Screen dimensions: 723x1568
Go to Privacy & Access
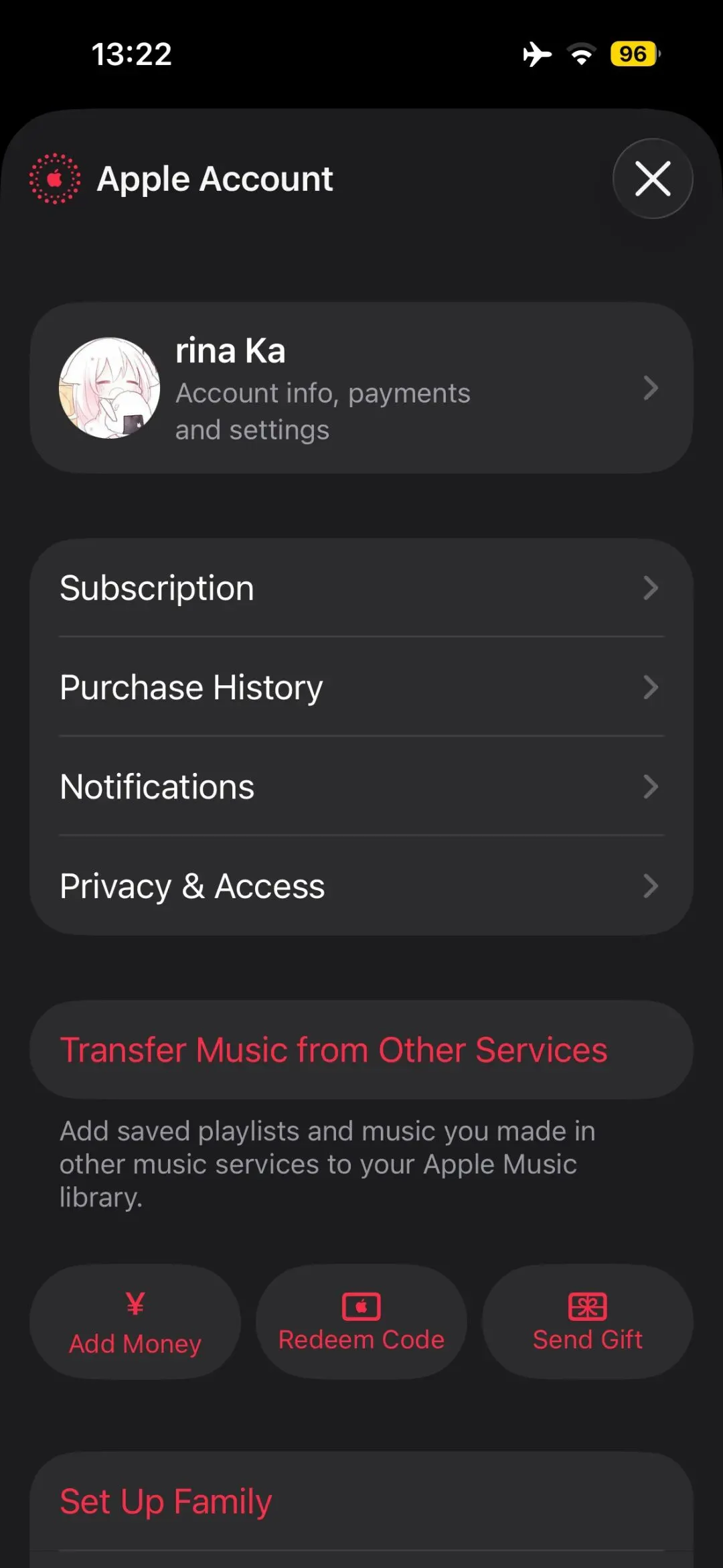point(361,885)
